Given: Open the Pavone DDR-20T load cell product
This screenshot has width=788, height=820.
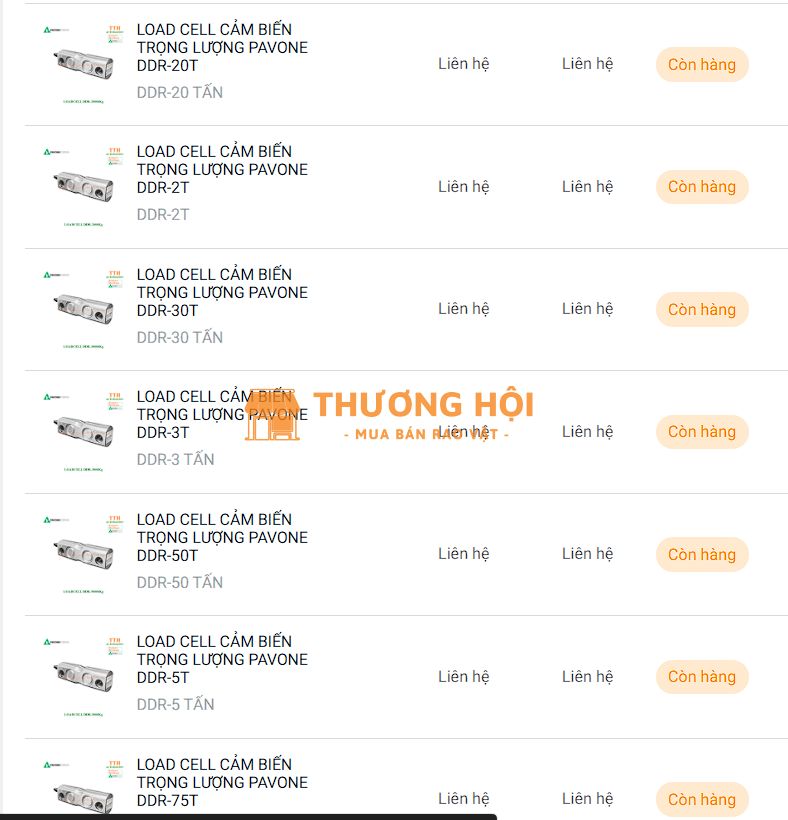Looking at the screenshot, I should point(221,47).
